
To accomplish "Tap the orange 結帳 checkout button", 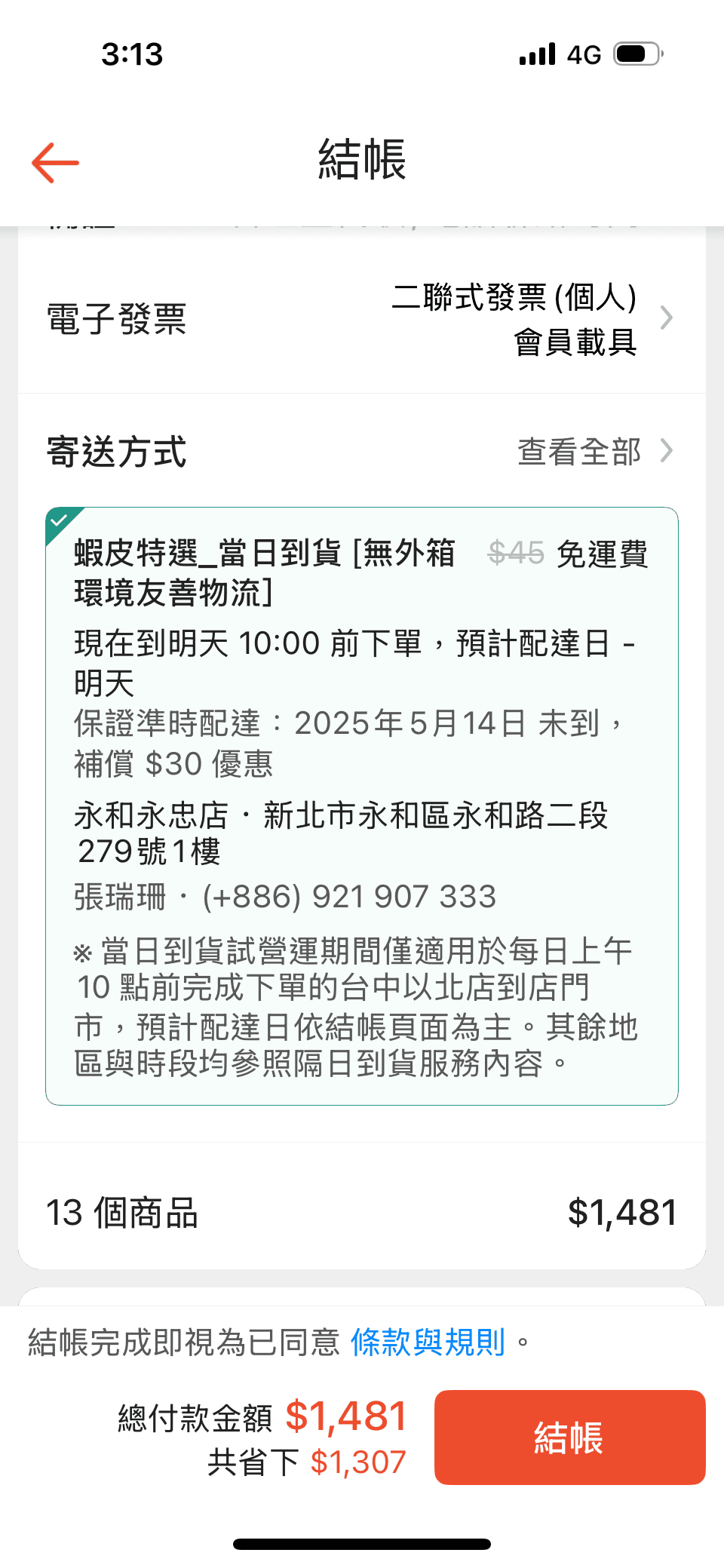I will tap(569, 1438).
